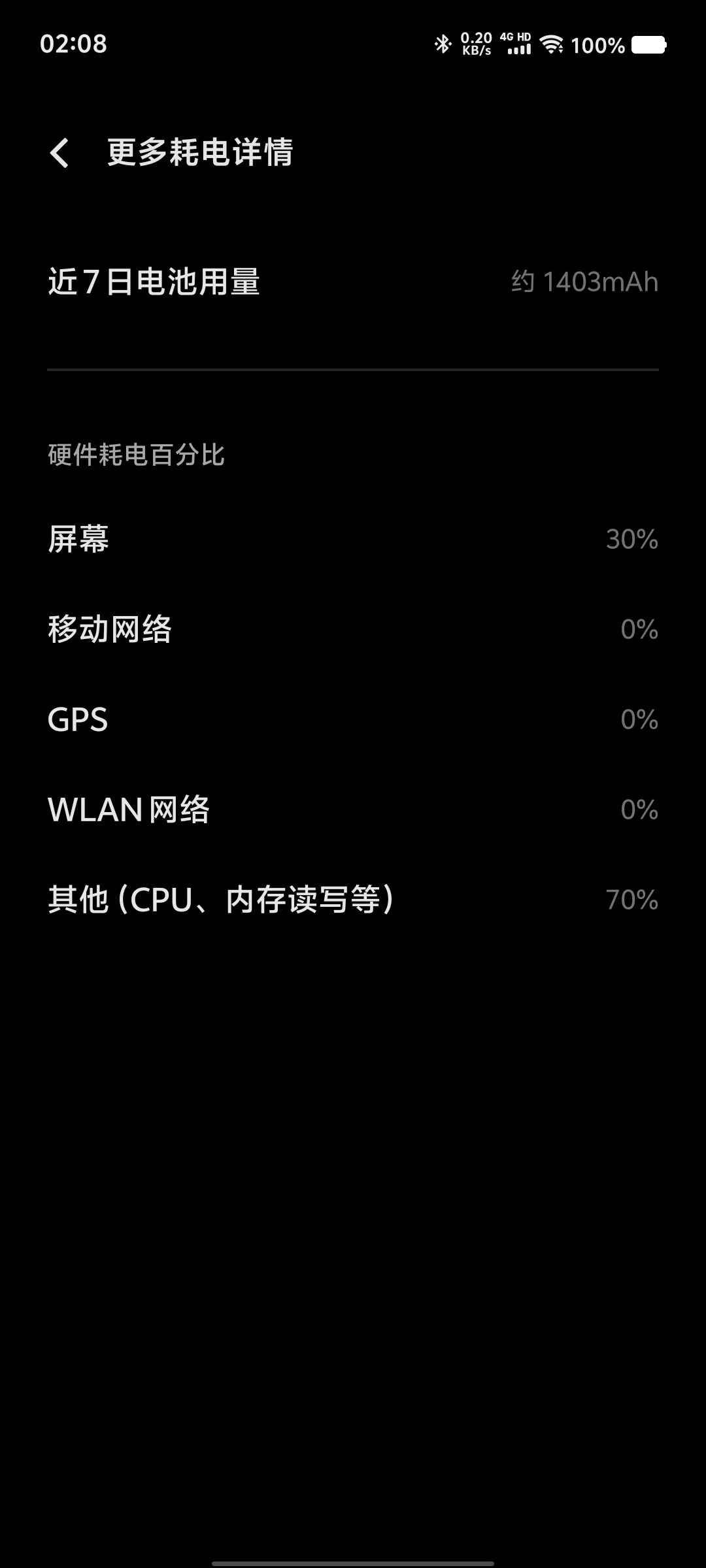This screenshot has height=1568, width=706.
Task: Select the GPS power usage row
Action: (353, 719)
